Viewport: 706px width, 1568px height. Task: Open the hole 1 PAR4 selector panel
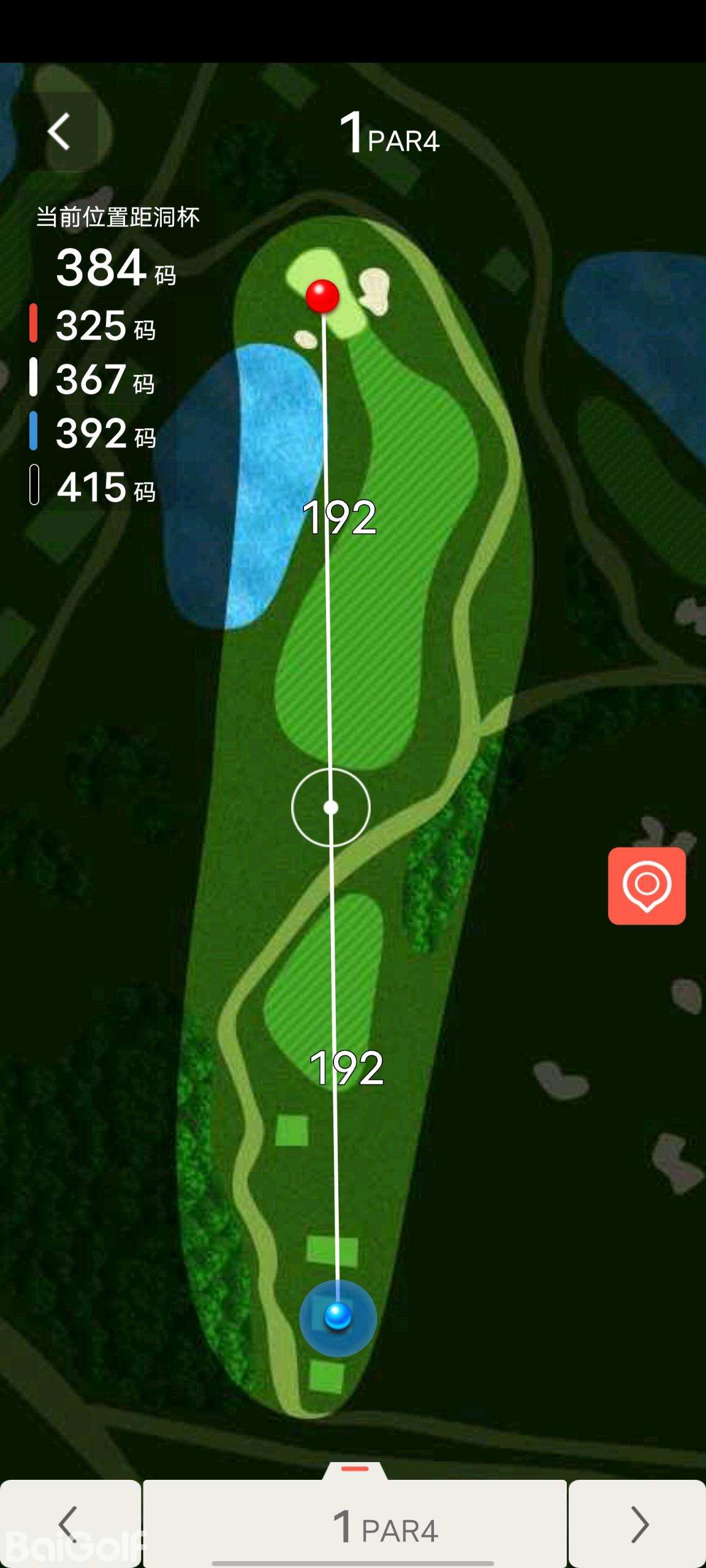(x=355, y=1524)
